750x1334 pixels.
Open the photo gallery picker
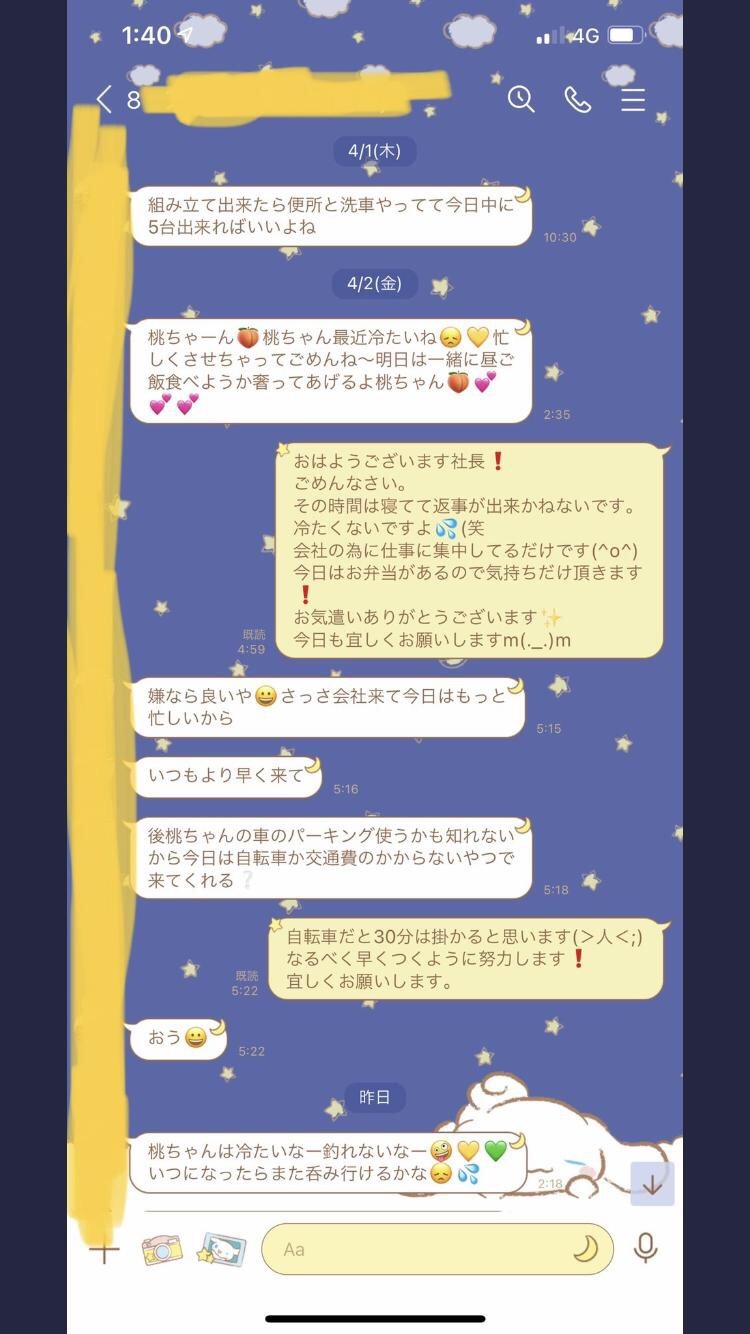pos(221,1249)
